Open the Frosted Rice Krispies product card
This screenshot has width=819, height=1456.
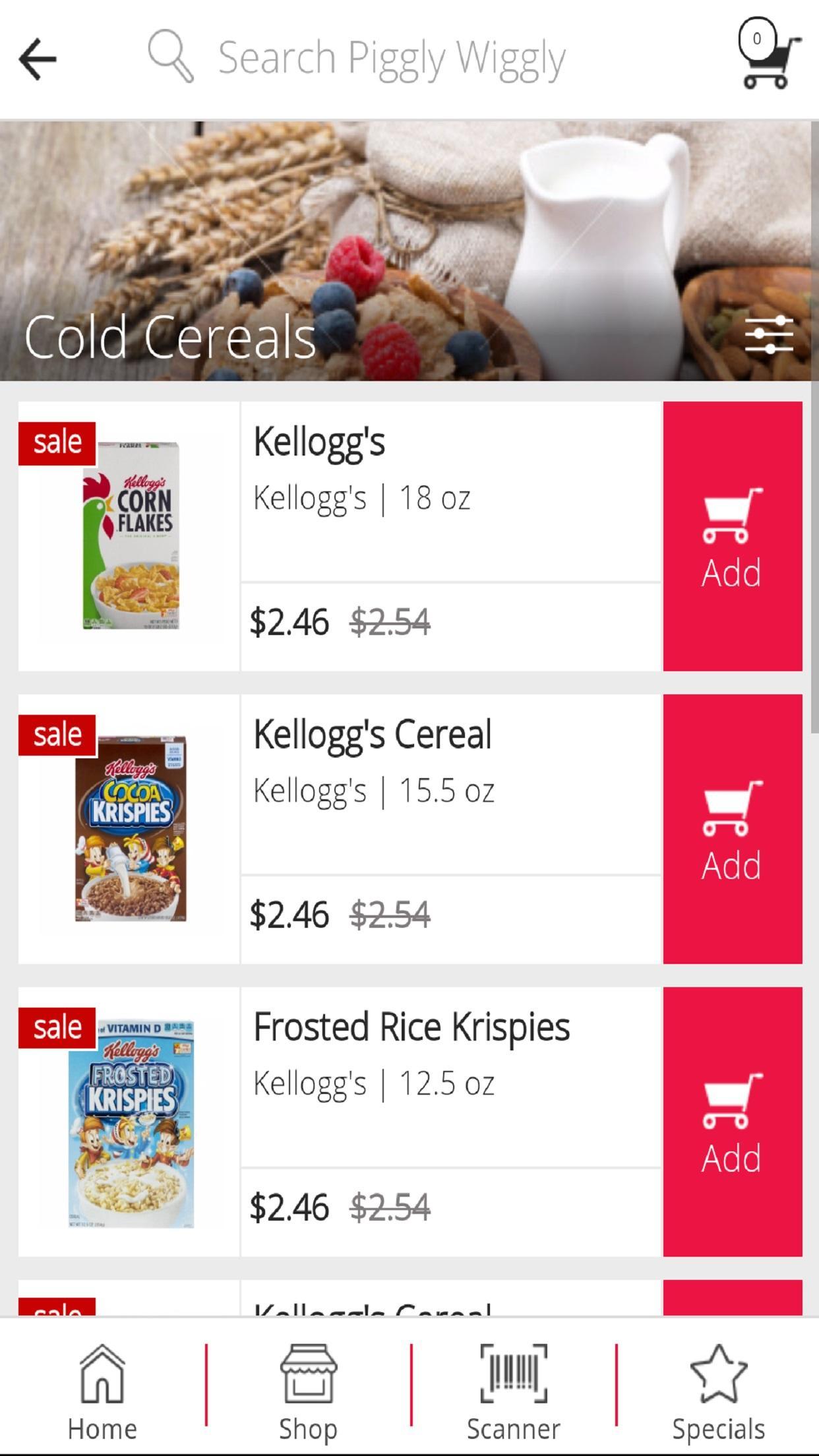(x=450, y=1077)
